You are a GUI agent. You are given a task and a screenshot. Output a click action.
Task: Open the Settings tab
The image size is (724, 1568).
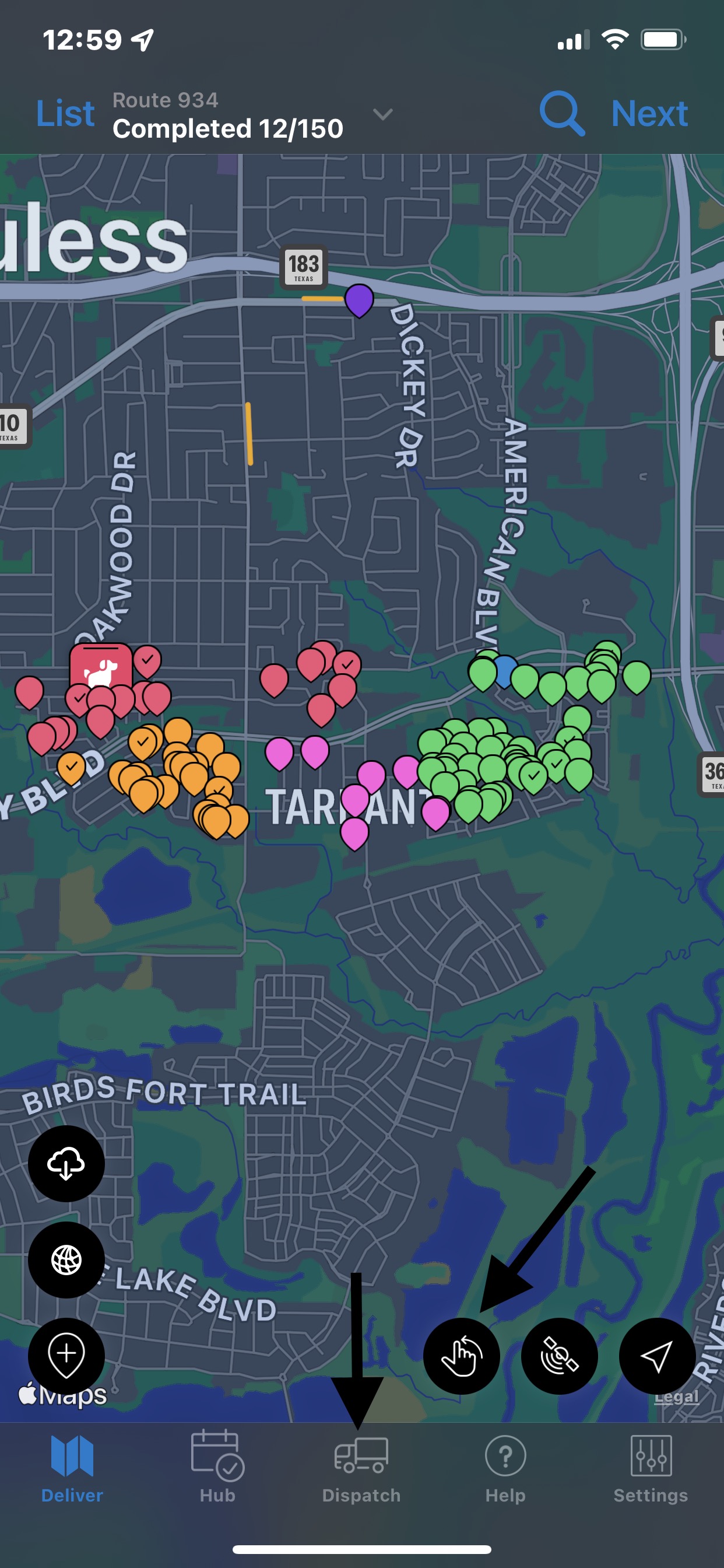(651, 1468)
